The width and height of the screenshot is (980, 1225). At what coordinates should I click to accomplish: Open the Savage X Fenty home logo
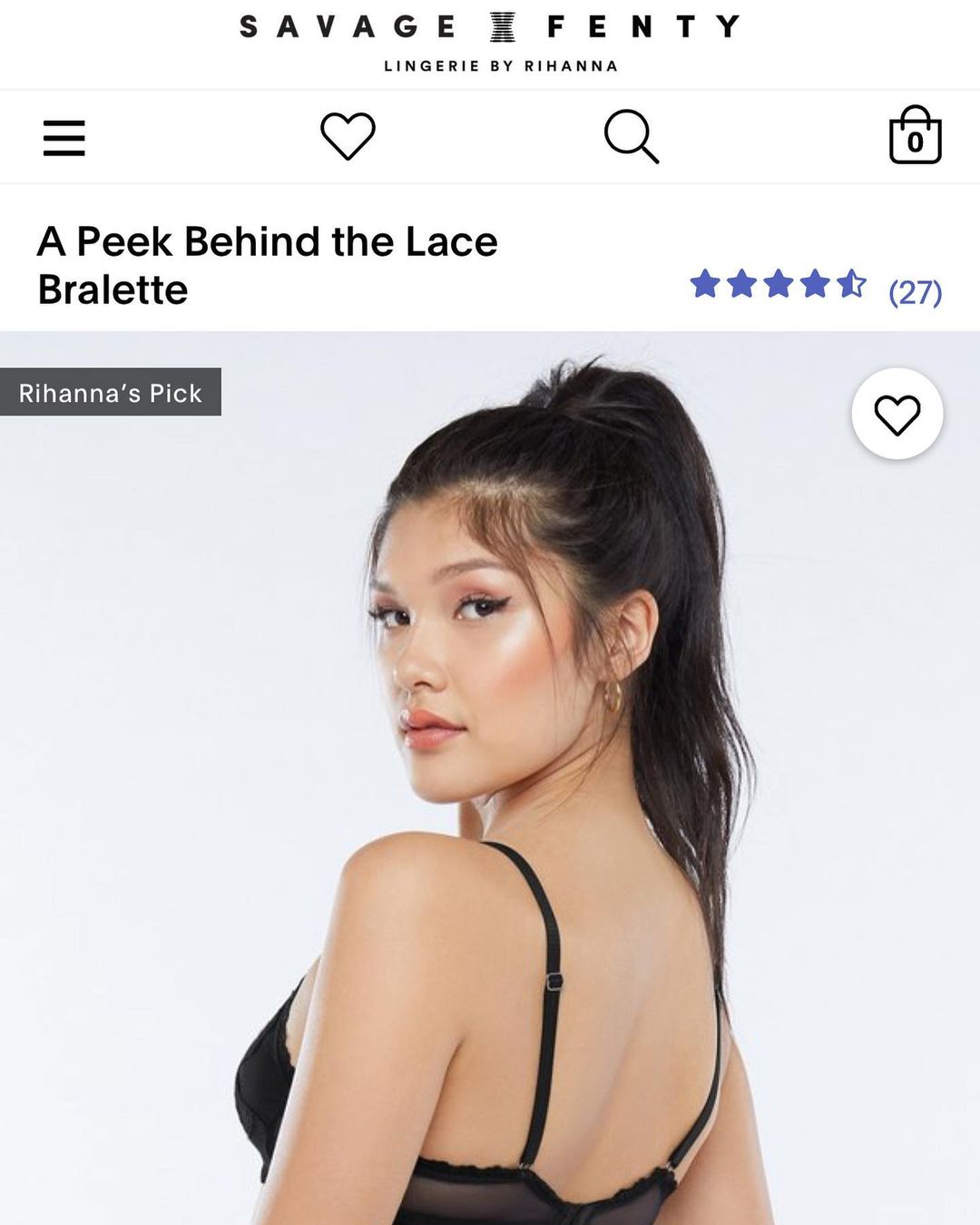490,41
